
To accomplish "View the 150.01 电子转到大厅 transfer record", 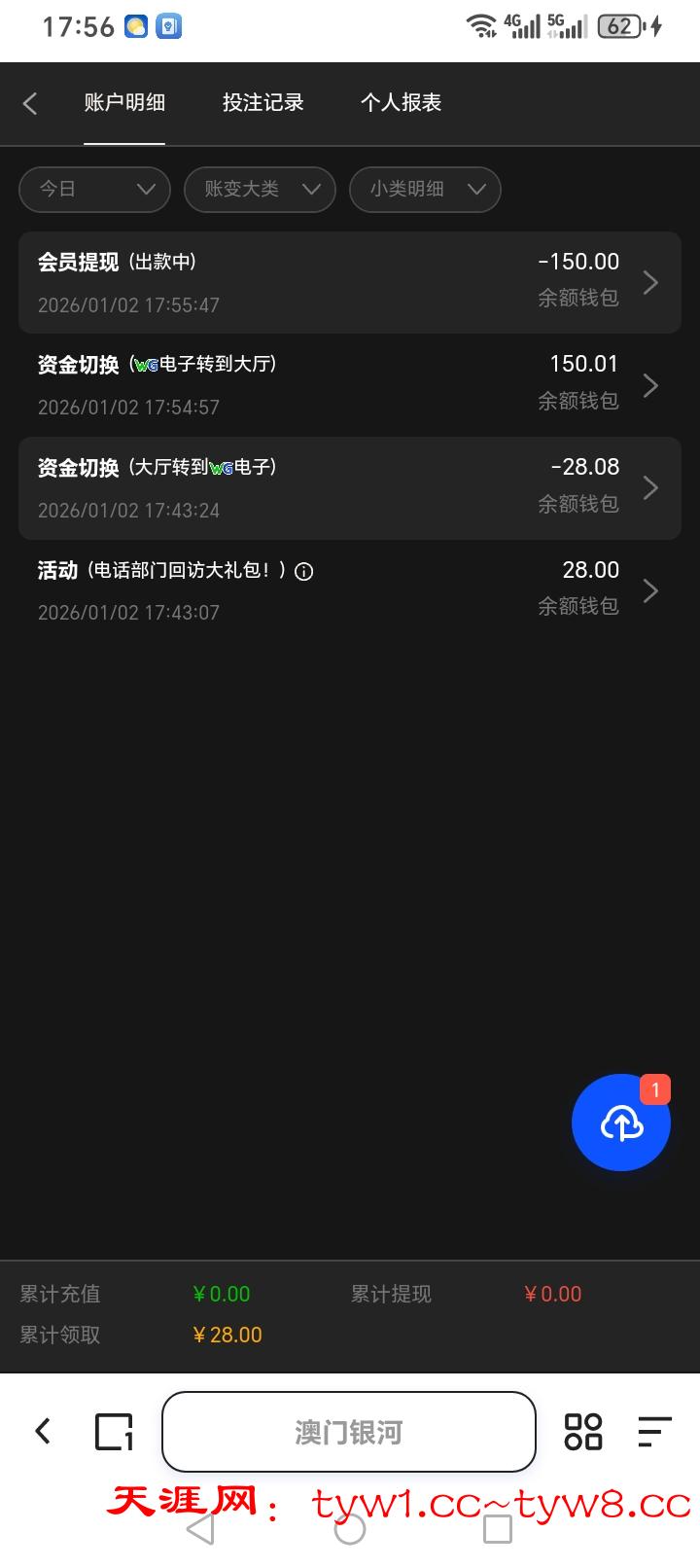I will 349,385.
